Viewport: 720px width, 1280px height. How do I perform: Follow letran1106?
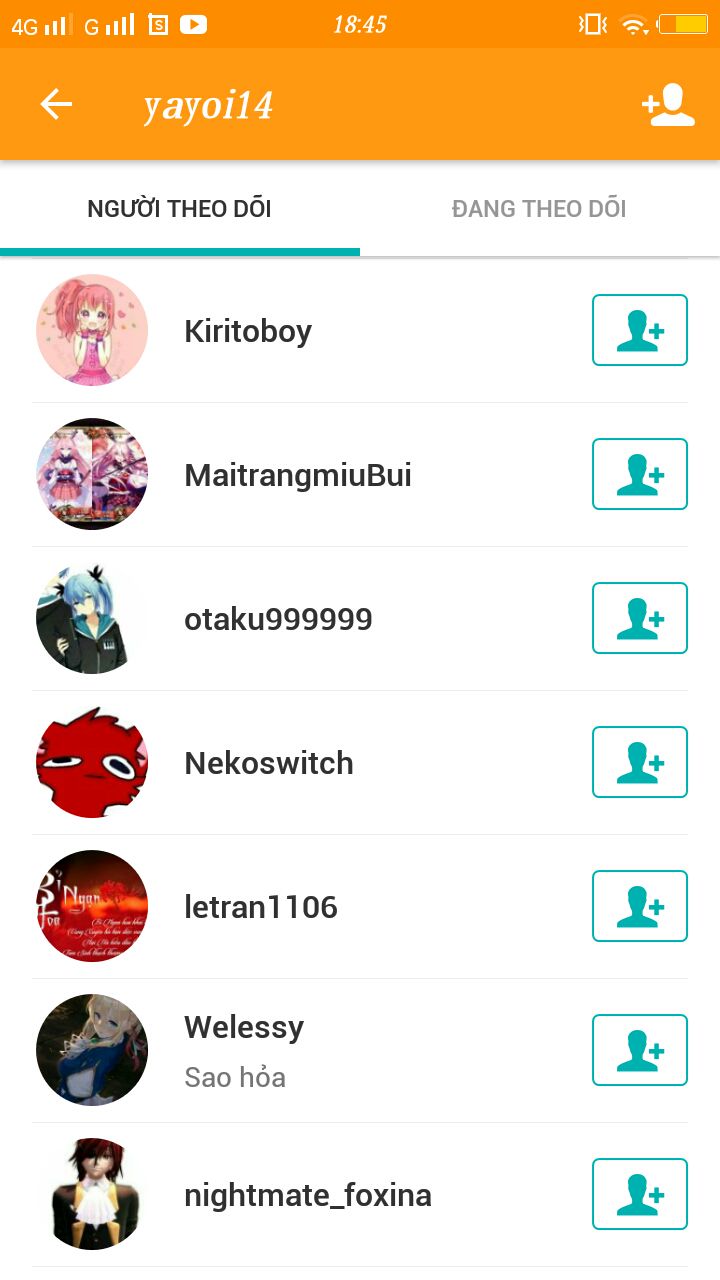coord(640,906)
